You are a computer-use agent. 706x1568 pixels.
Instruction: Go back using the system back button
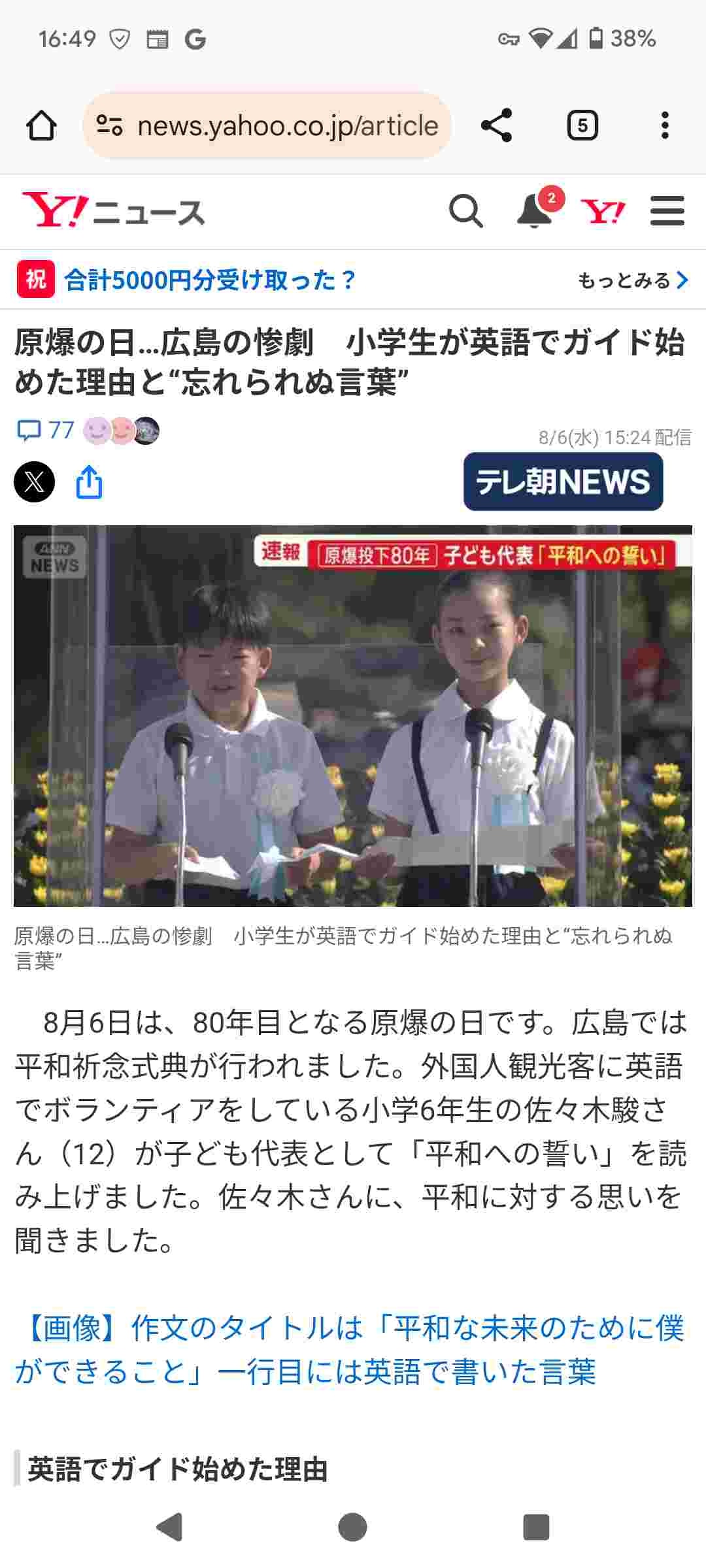[170, 1527]
